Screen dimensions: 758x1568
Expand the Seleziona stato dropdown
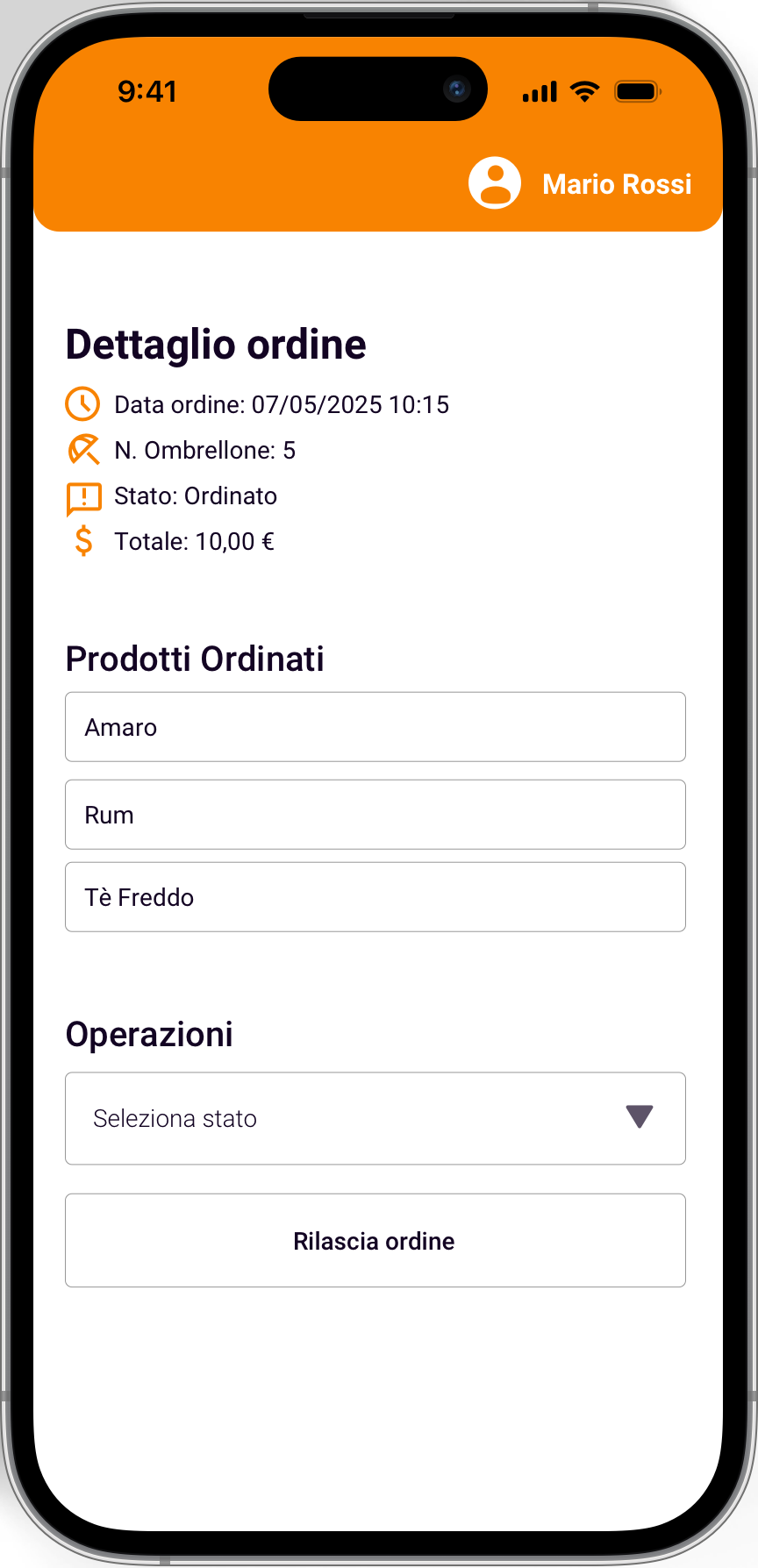(x=375, y=1118)
